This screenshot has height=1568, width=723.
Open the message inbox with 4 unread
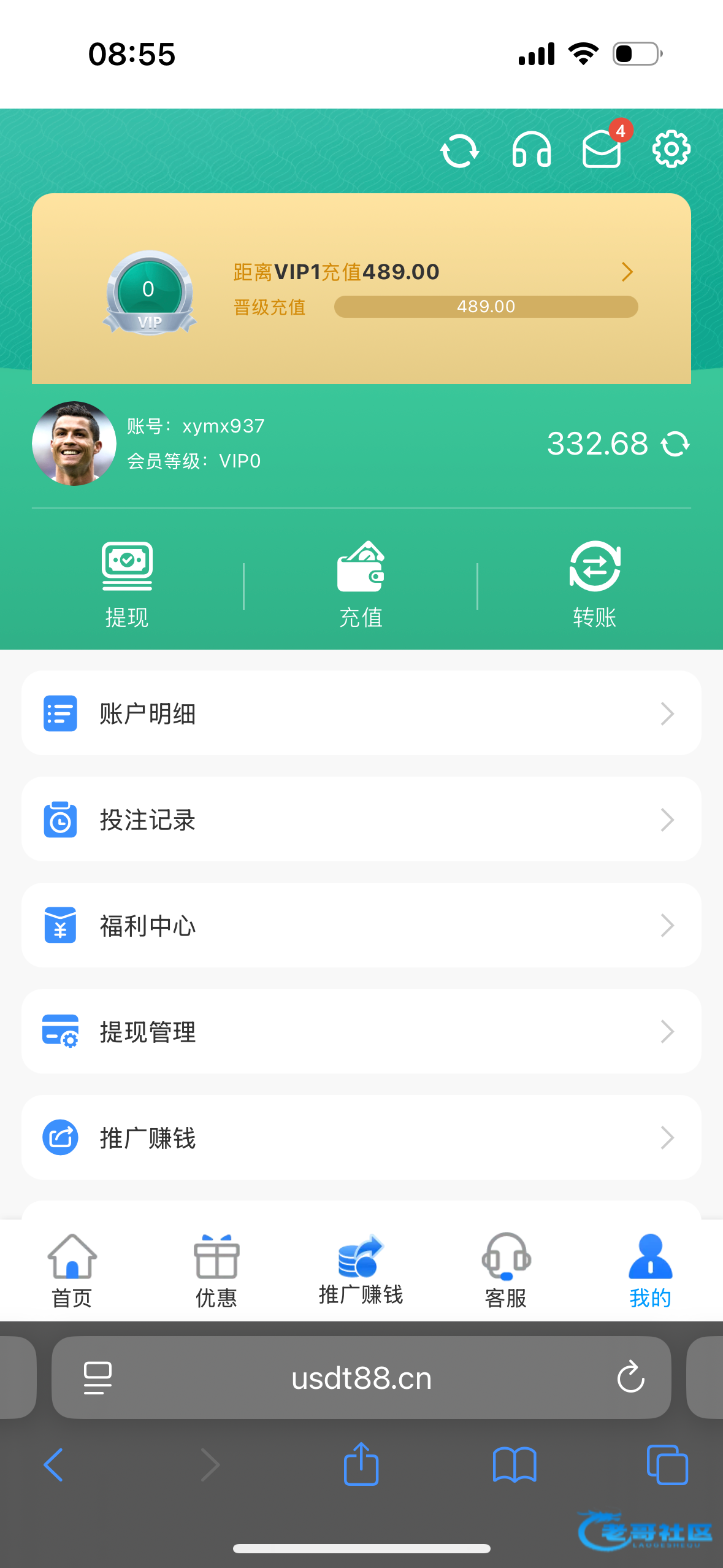tap(602, 151)
